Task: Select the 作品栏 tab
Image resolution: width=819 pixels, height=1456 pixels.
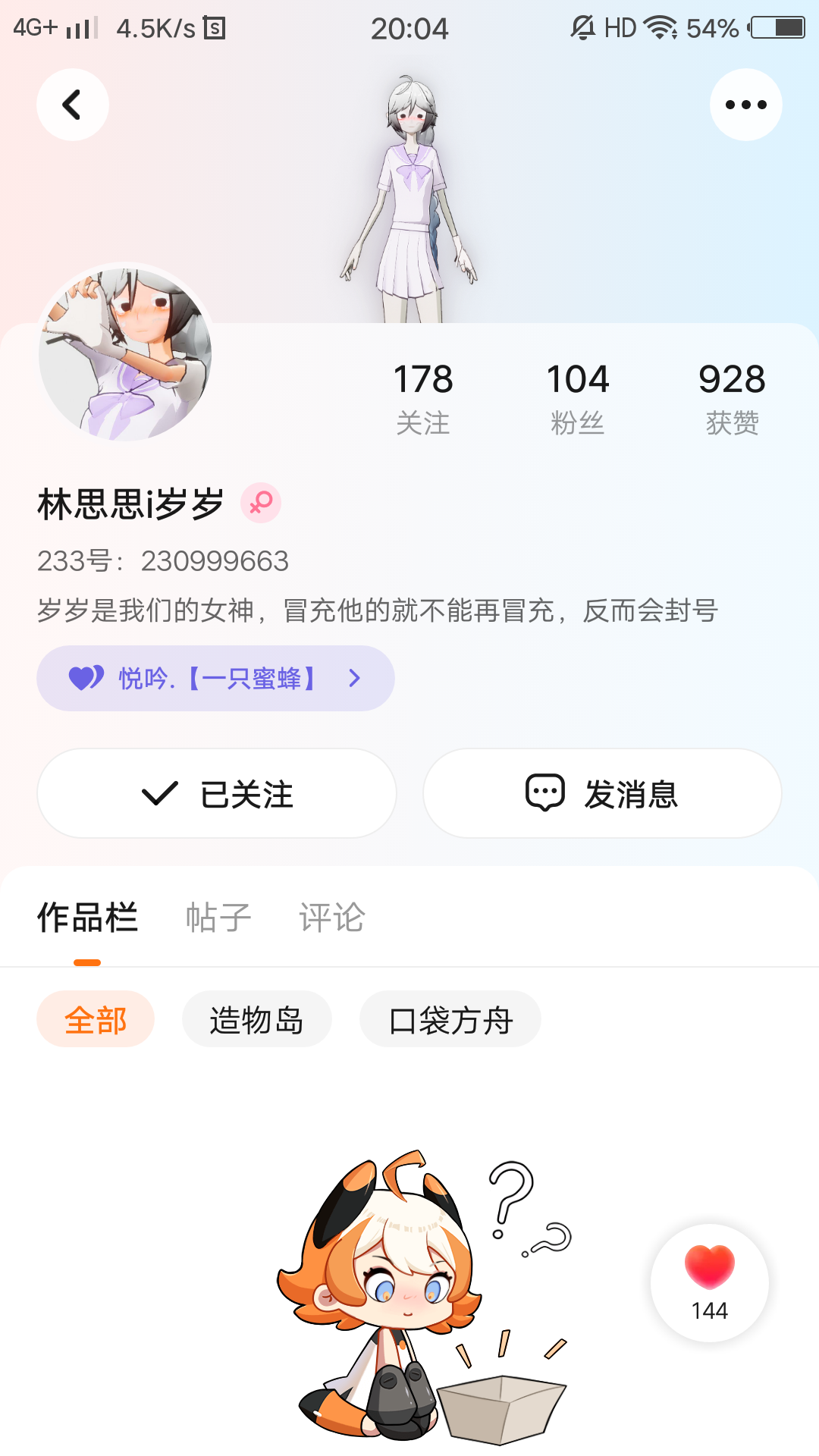Action: pos(88,918)
